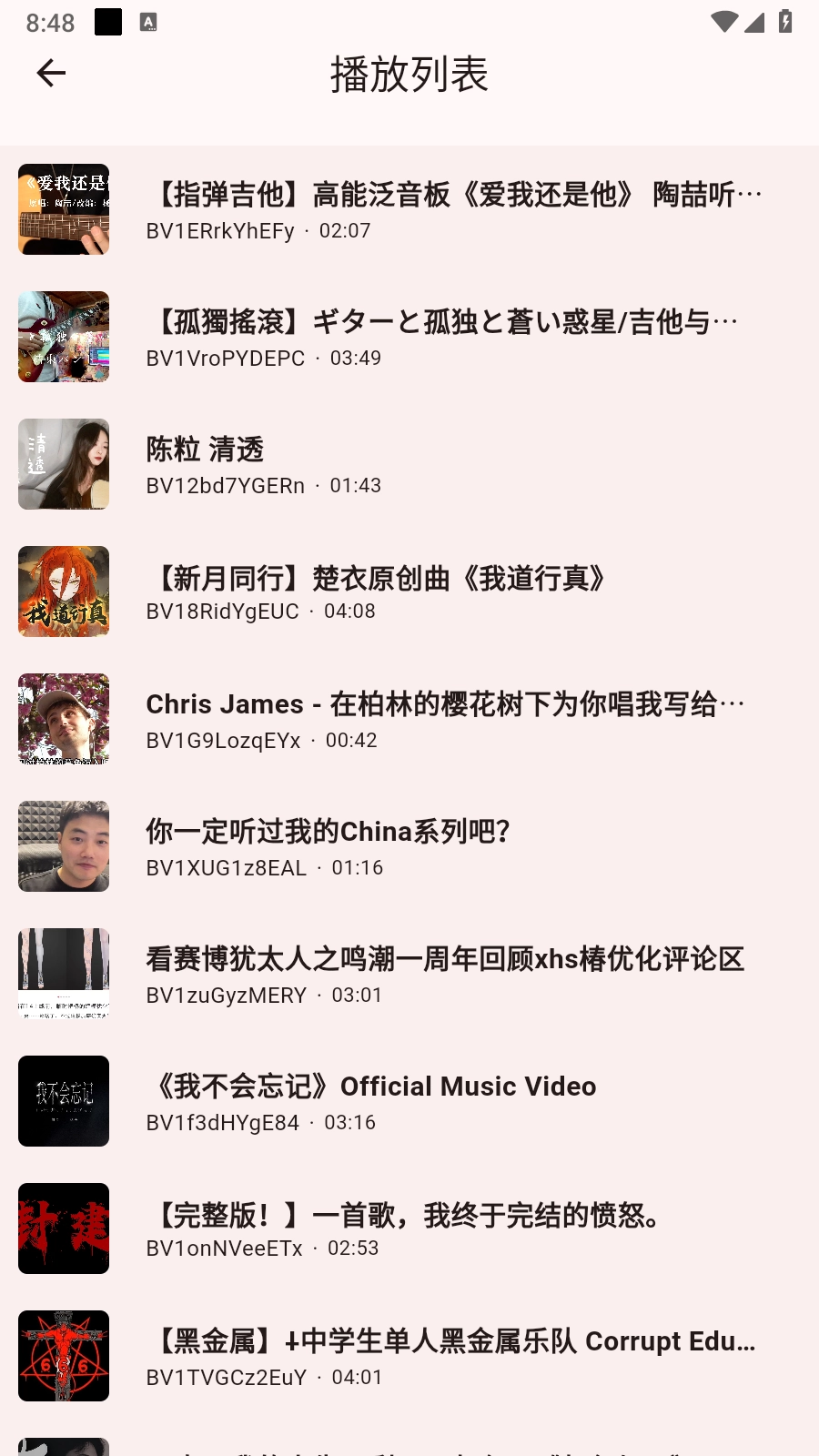Open the thumbnail of Chris James video
Image resolution: width=819 pixels, height=1456 pixels.
pos(63,719)
